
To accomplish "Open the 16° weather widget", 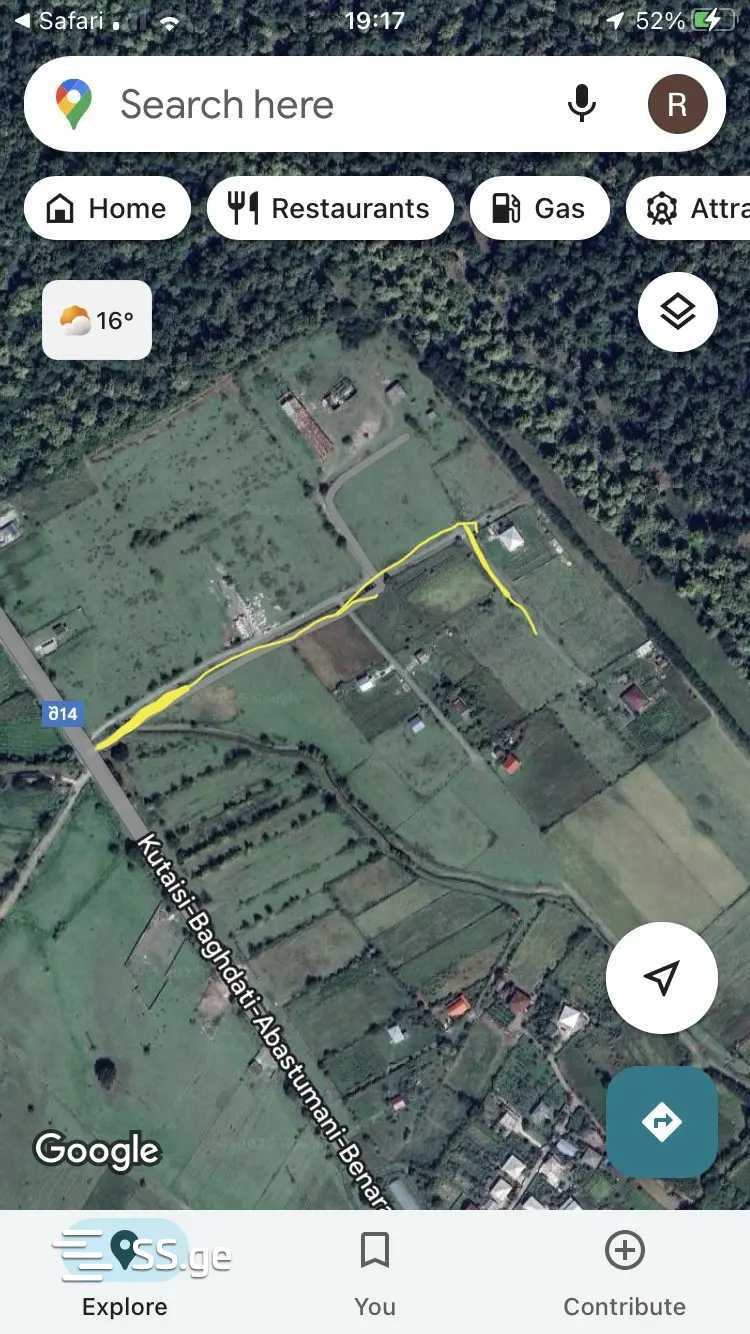I will pos(97,320).
